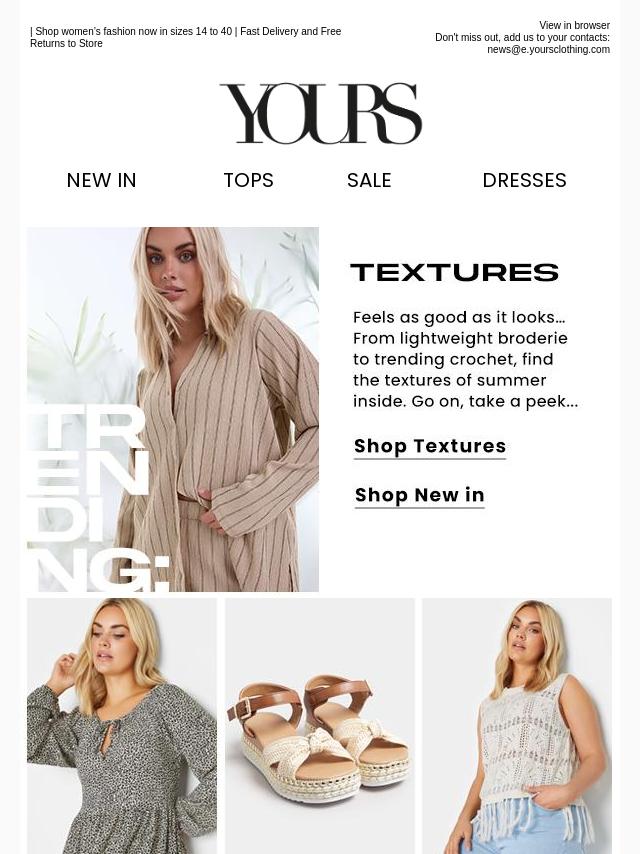This screenshot has height=854, width=640.
Task: Open the Trending striped shirt banner
Action: click(x=173, y=409)
